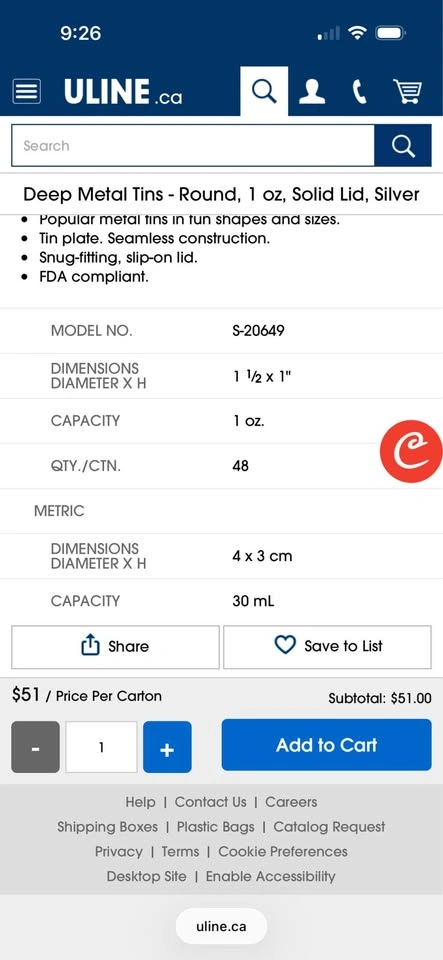The image size is (443, 960).
Task: Switch to Desktop Site
Action: (146, 876)
